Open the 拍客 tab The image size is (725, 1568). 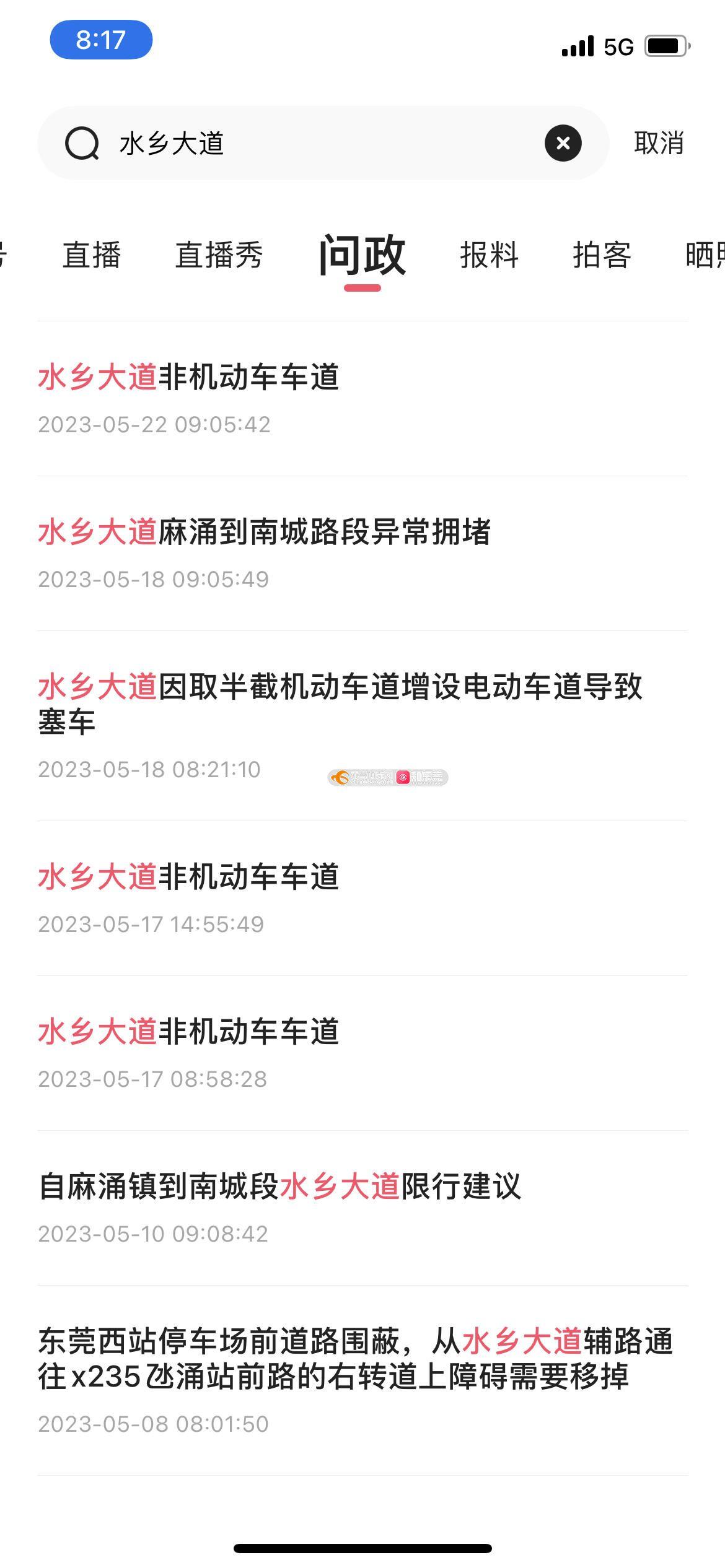[602, 255]
